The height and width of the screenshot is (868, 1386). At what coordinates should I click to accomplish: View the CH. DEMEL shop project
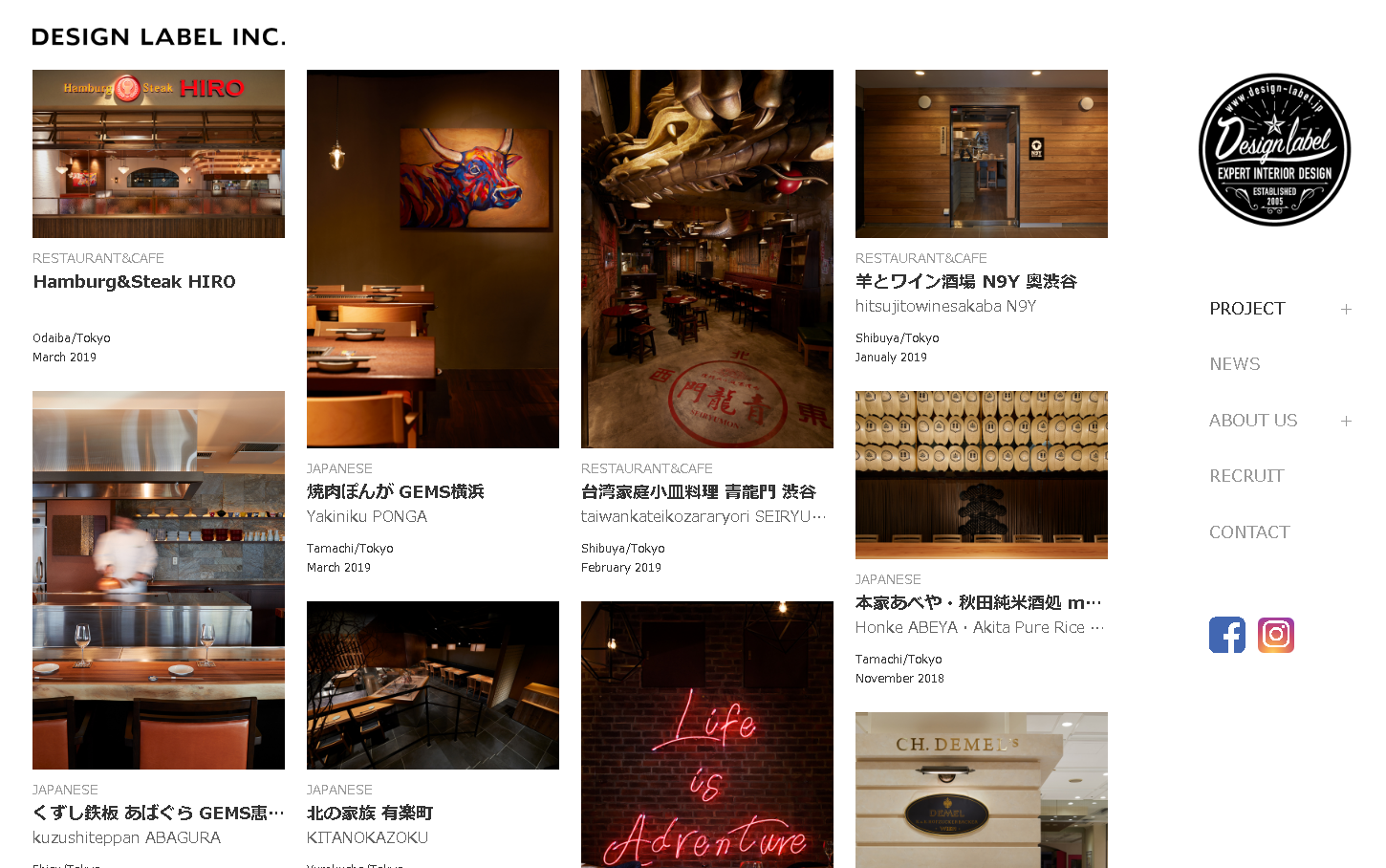pos(982,790)
